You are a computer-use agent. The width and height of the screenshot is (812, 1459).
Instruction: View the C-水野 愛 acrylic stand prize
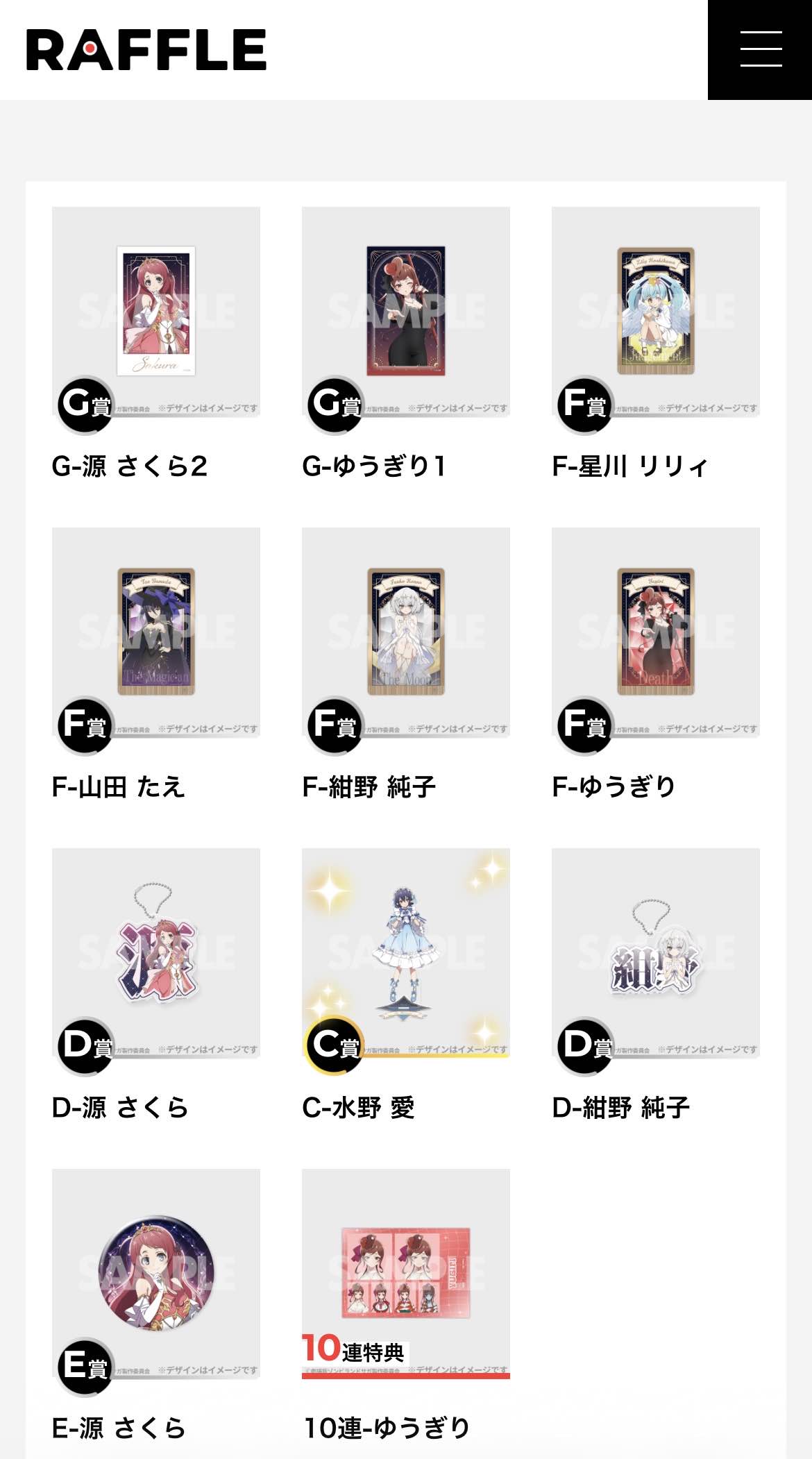(406, 953)
